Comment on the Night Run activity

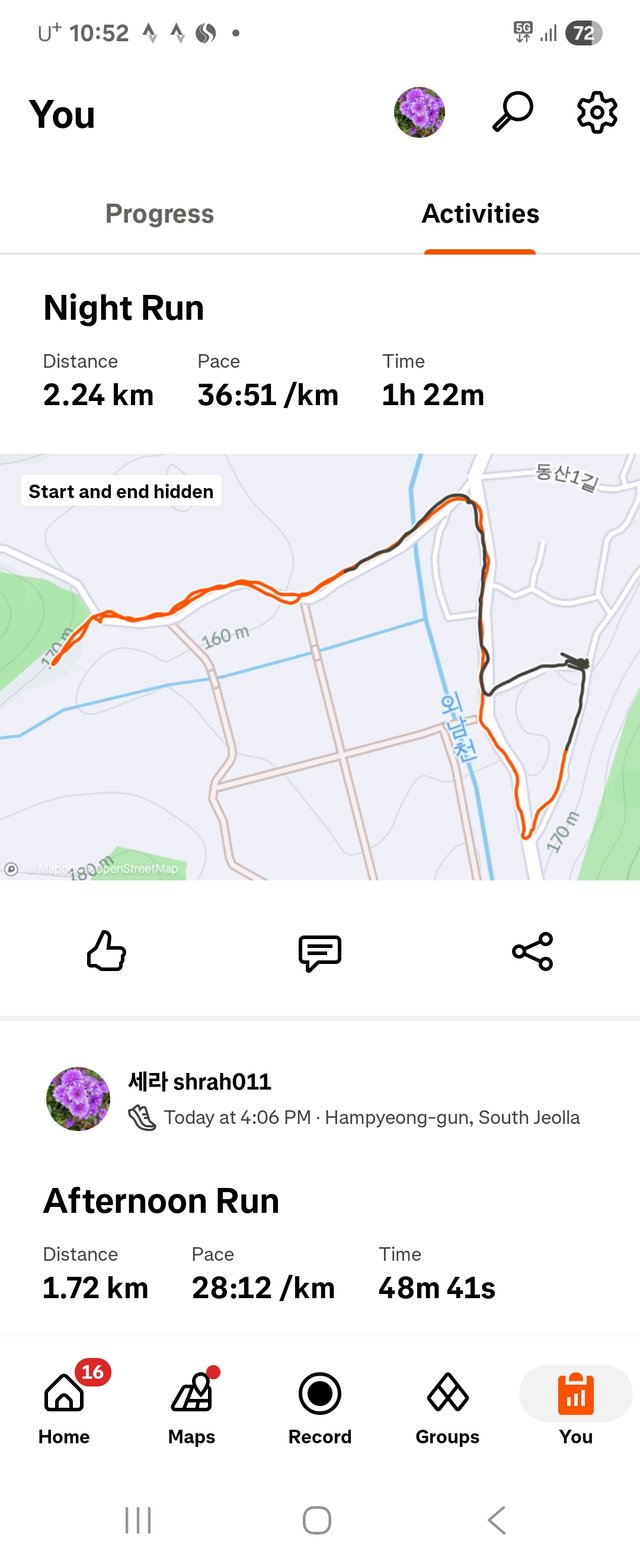320,952
